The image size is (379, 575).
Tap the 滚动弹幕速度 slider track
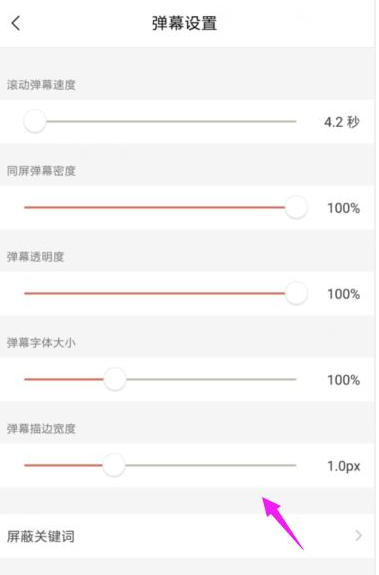click(x=160, y=121)
